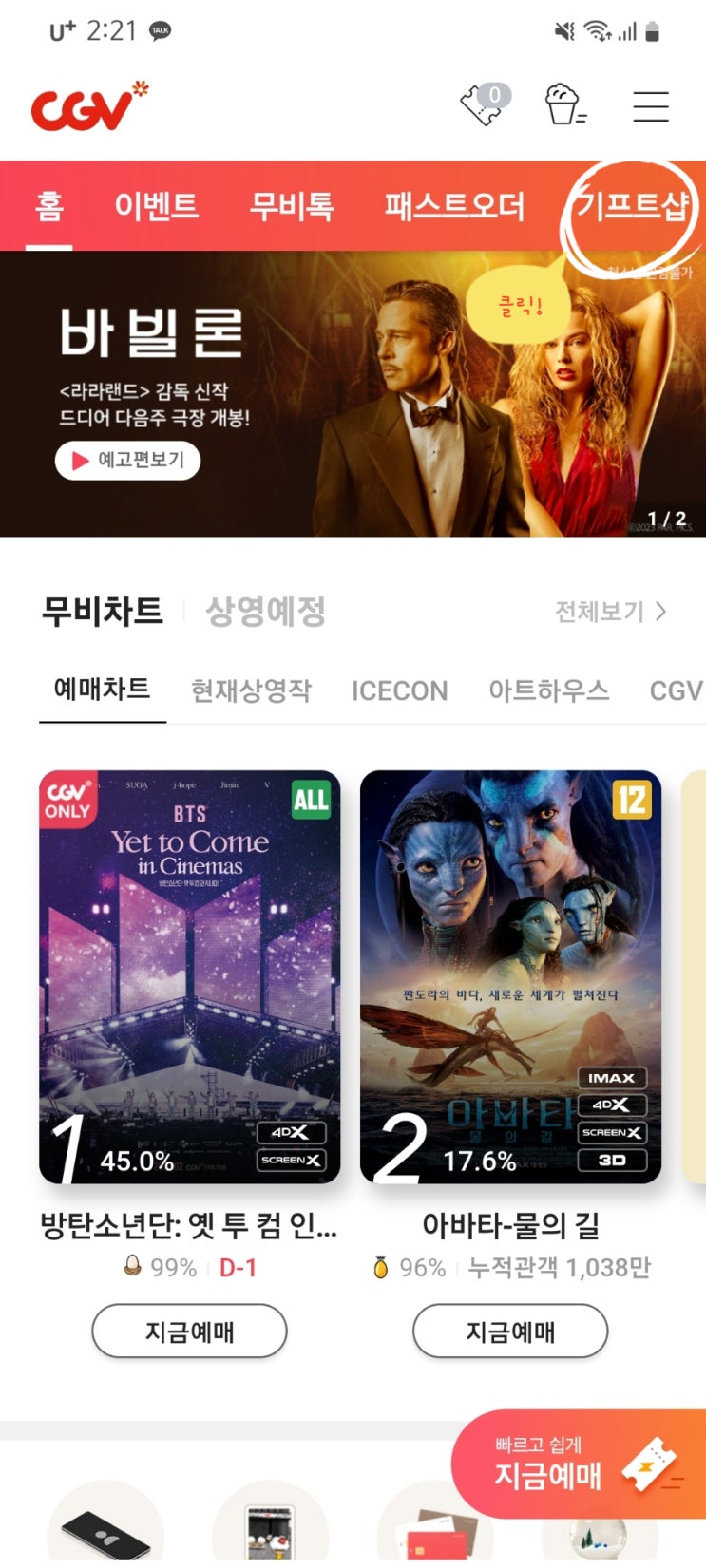Screen dimensions: 706x1568
Task: Go to the 기프트샵 tab
Action: click(x=632, y=205)
